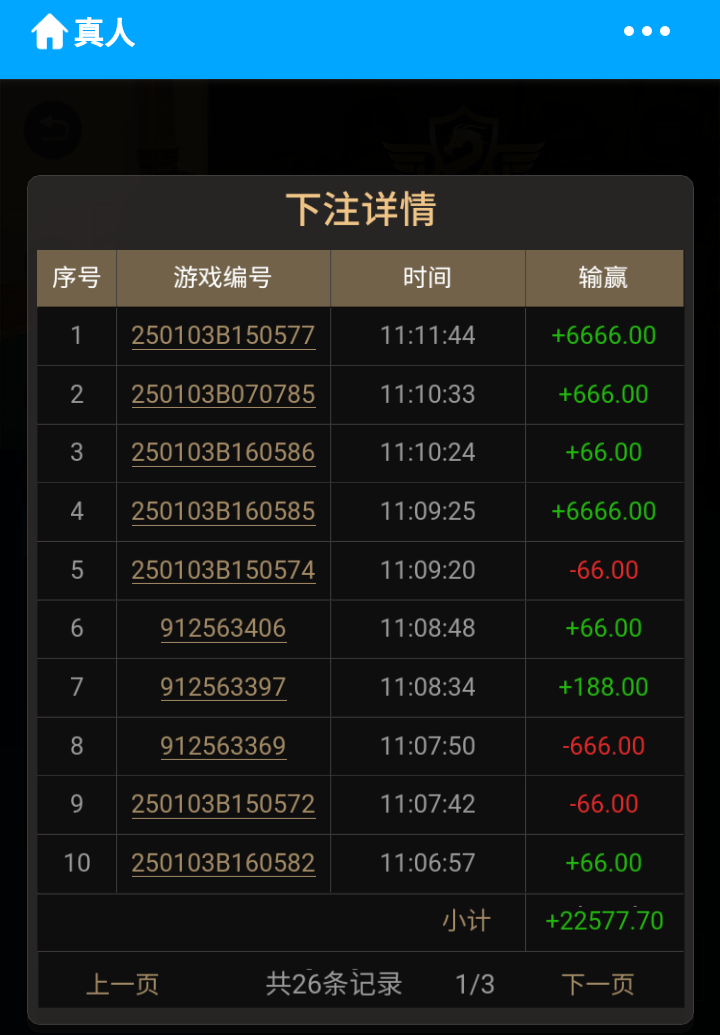This screenshot has width=720, height=1035.
Task: Open game record 912563406
Action: pyautogui.click(x=223, y=628)
